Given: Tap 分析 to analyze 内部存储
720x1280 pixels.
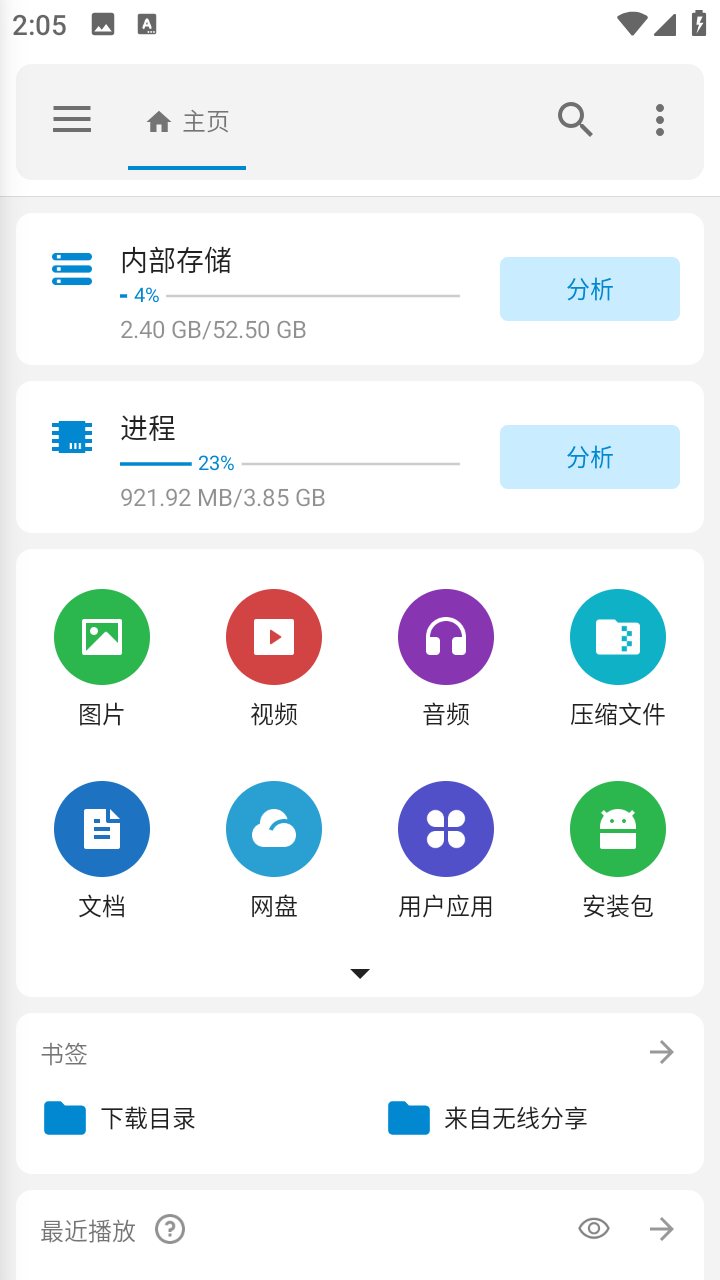Looking at the screenshot, I should click(x=589, y=289).
